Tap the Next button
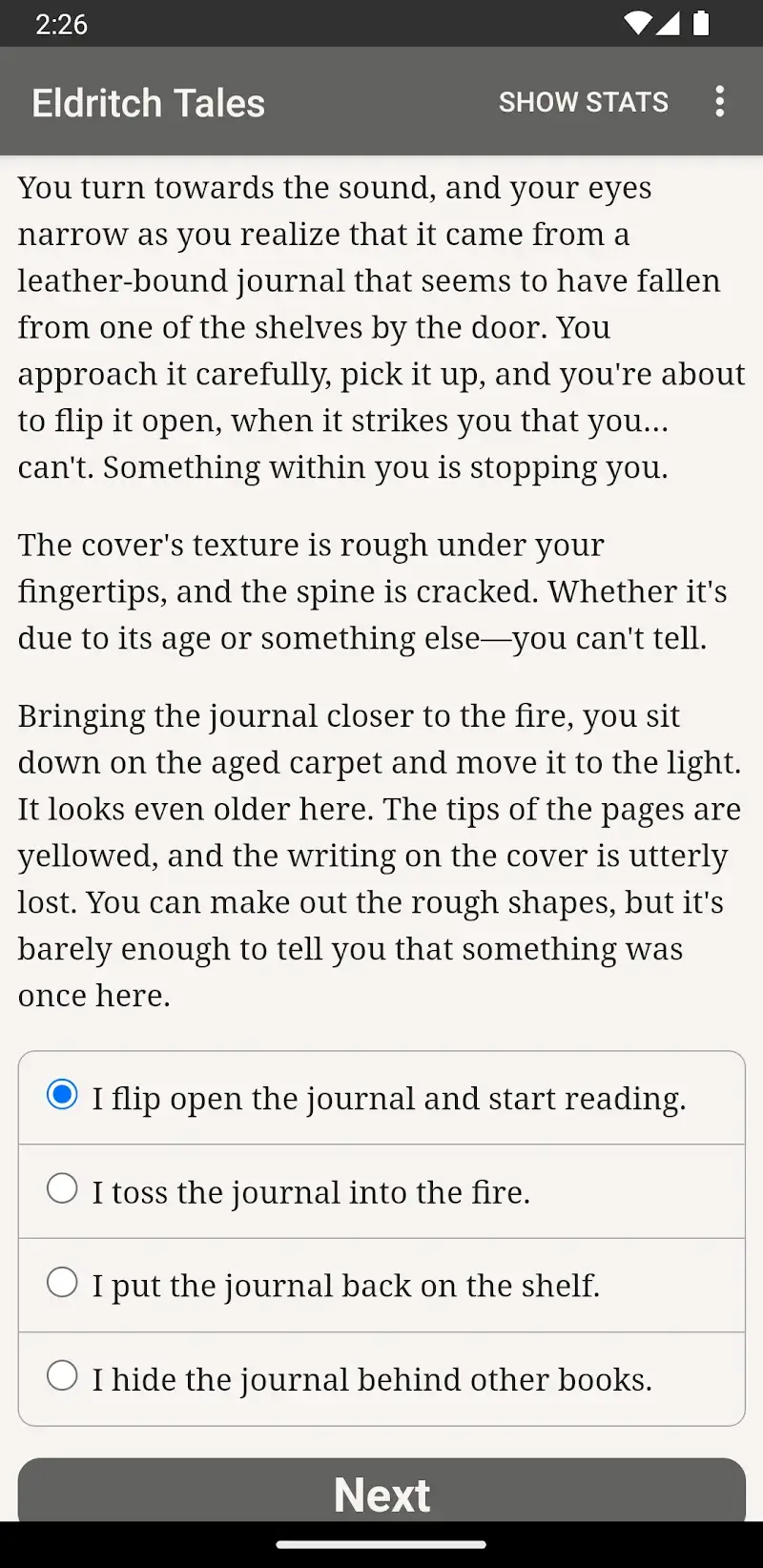 [x=381, y=1492]
